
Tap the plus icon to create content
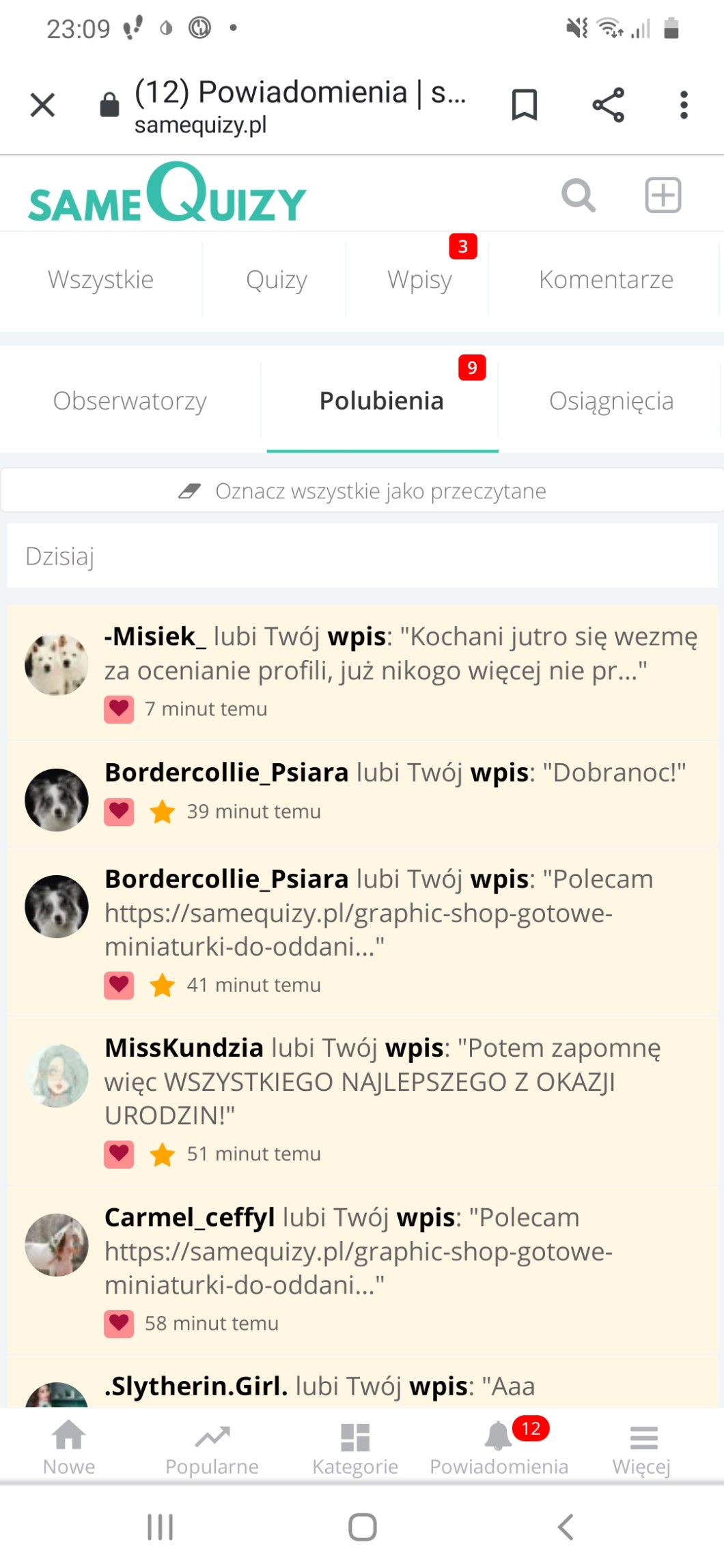pyautogui.click(x=663, y=196)
